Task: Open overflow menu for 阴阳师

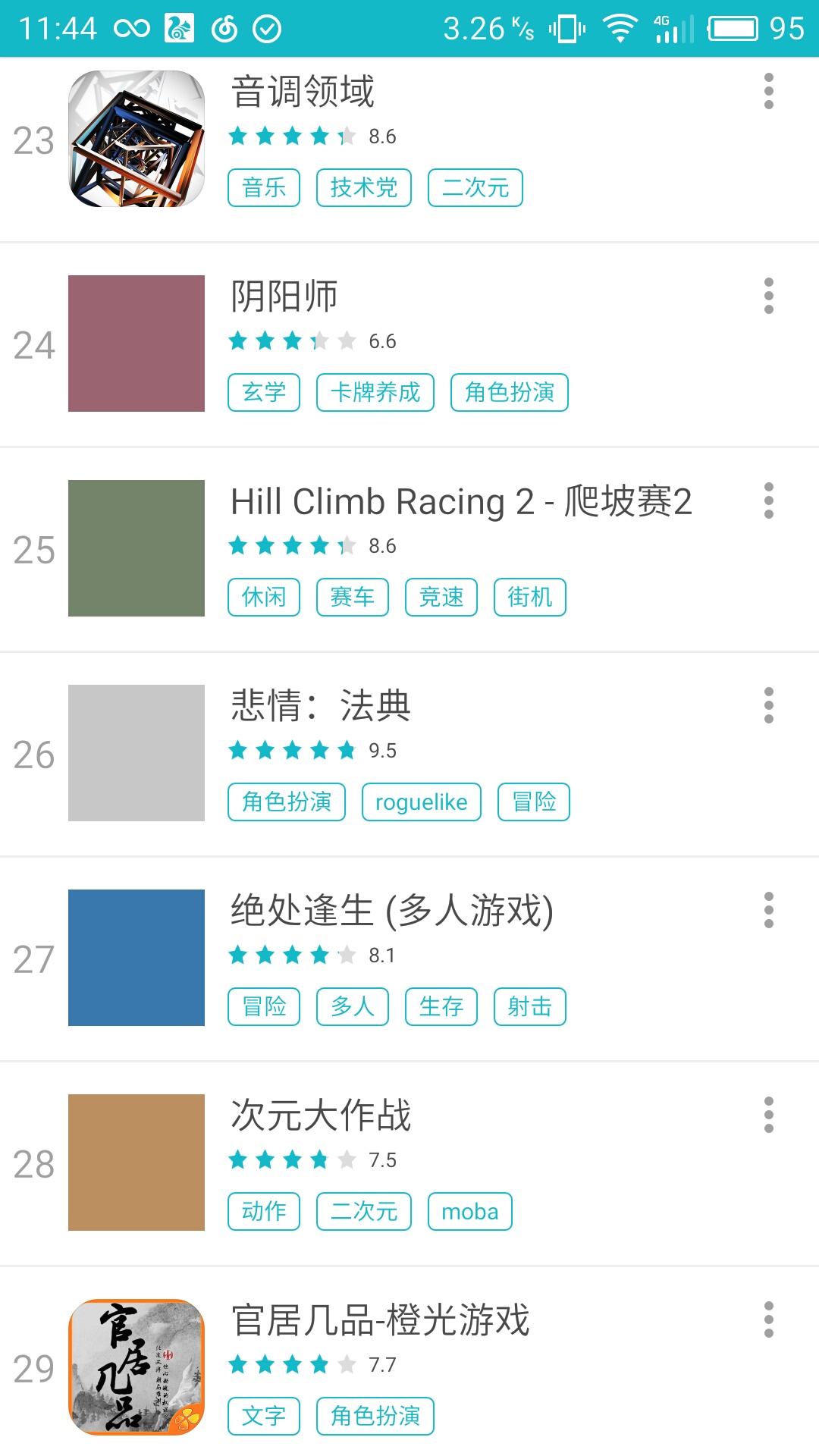Action: click(768, 296)
